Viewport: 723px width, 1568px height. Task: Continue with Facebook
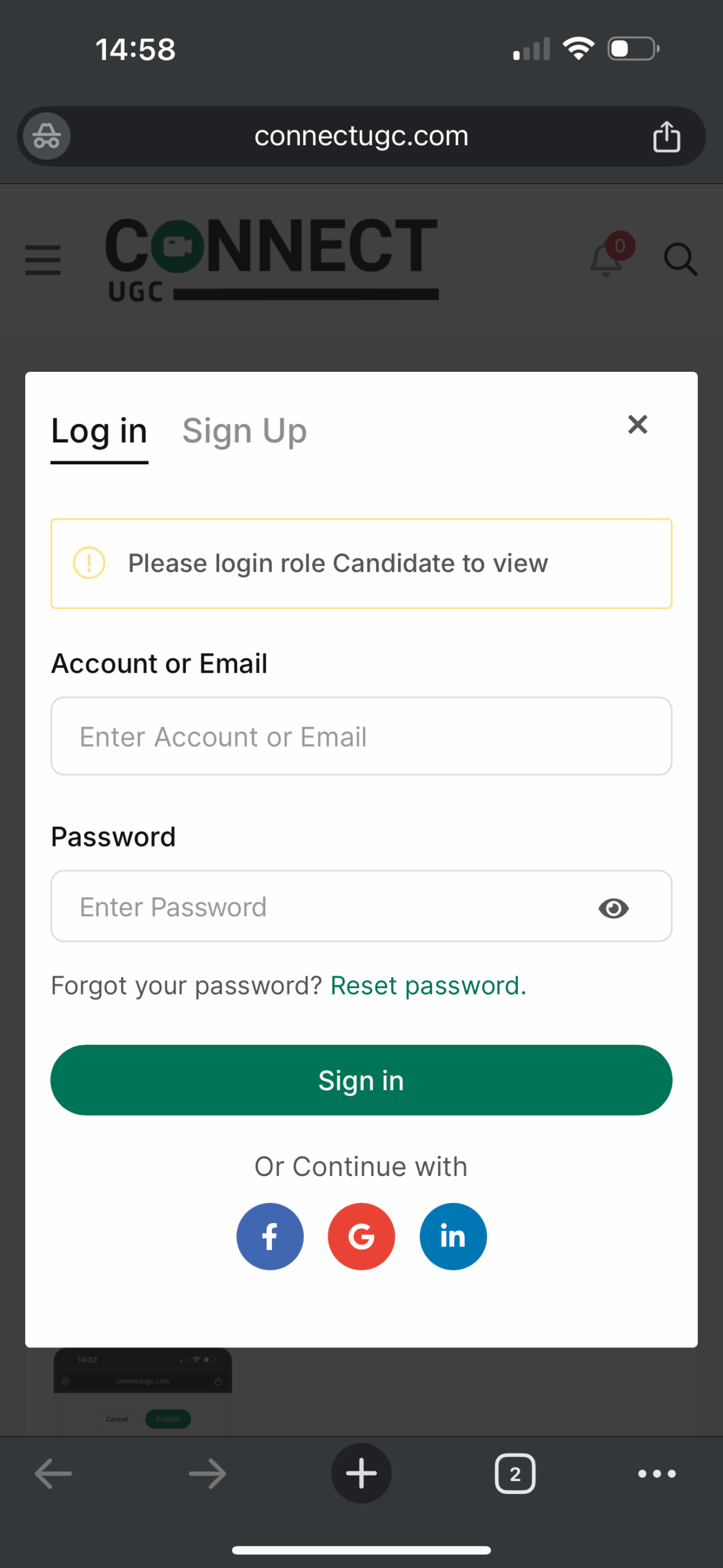coord(270,1237)
